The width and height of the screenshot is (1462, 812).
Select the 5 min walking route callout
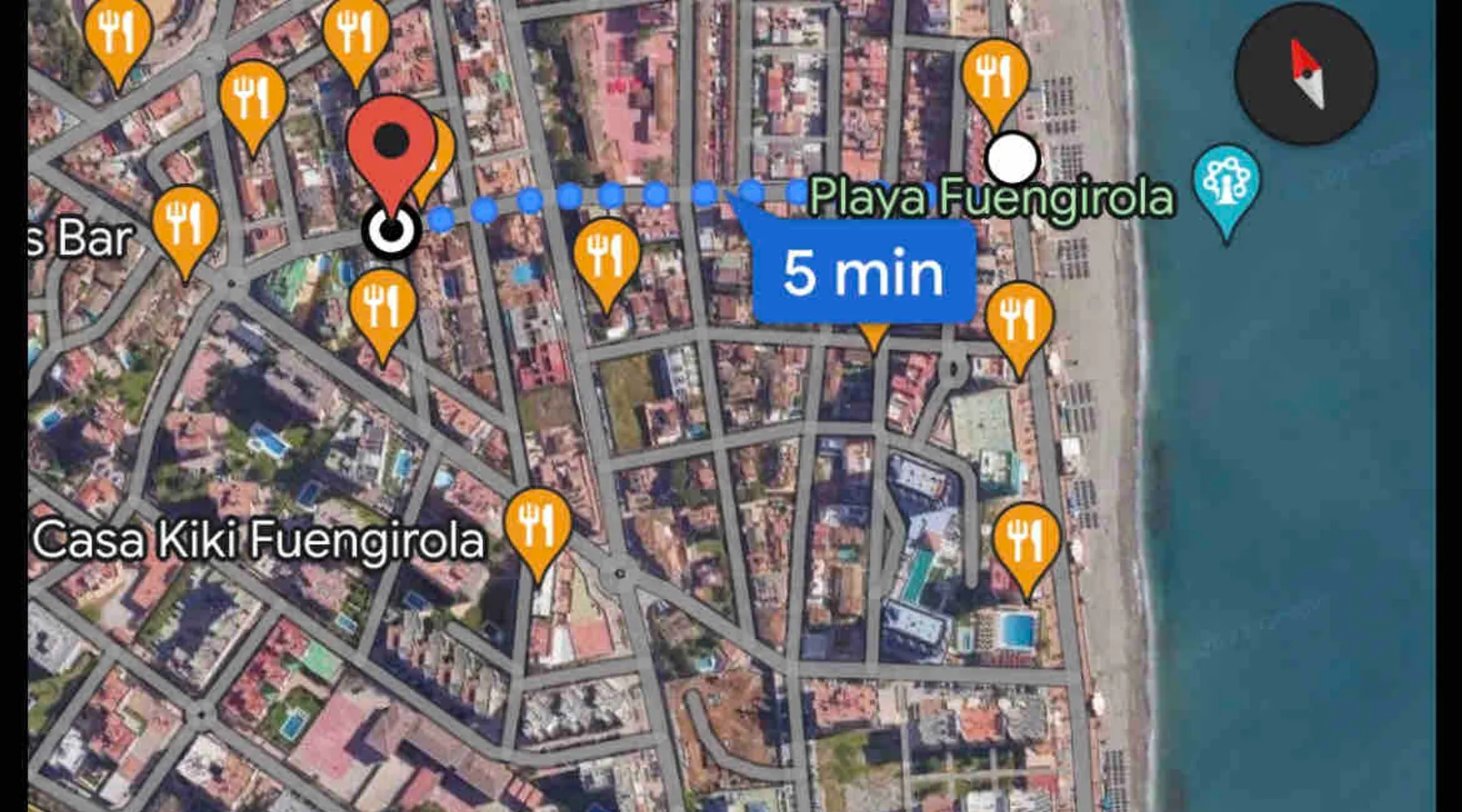[x=863, y=273]
